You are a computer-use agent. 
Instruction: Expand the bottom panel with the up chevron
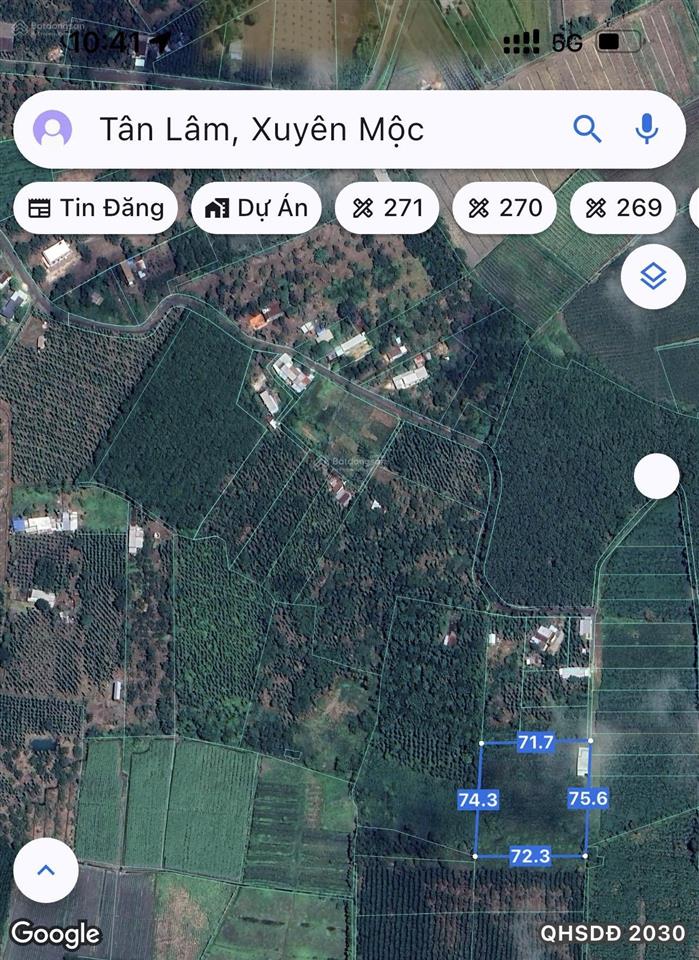click(46, 870)
